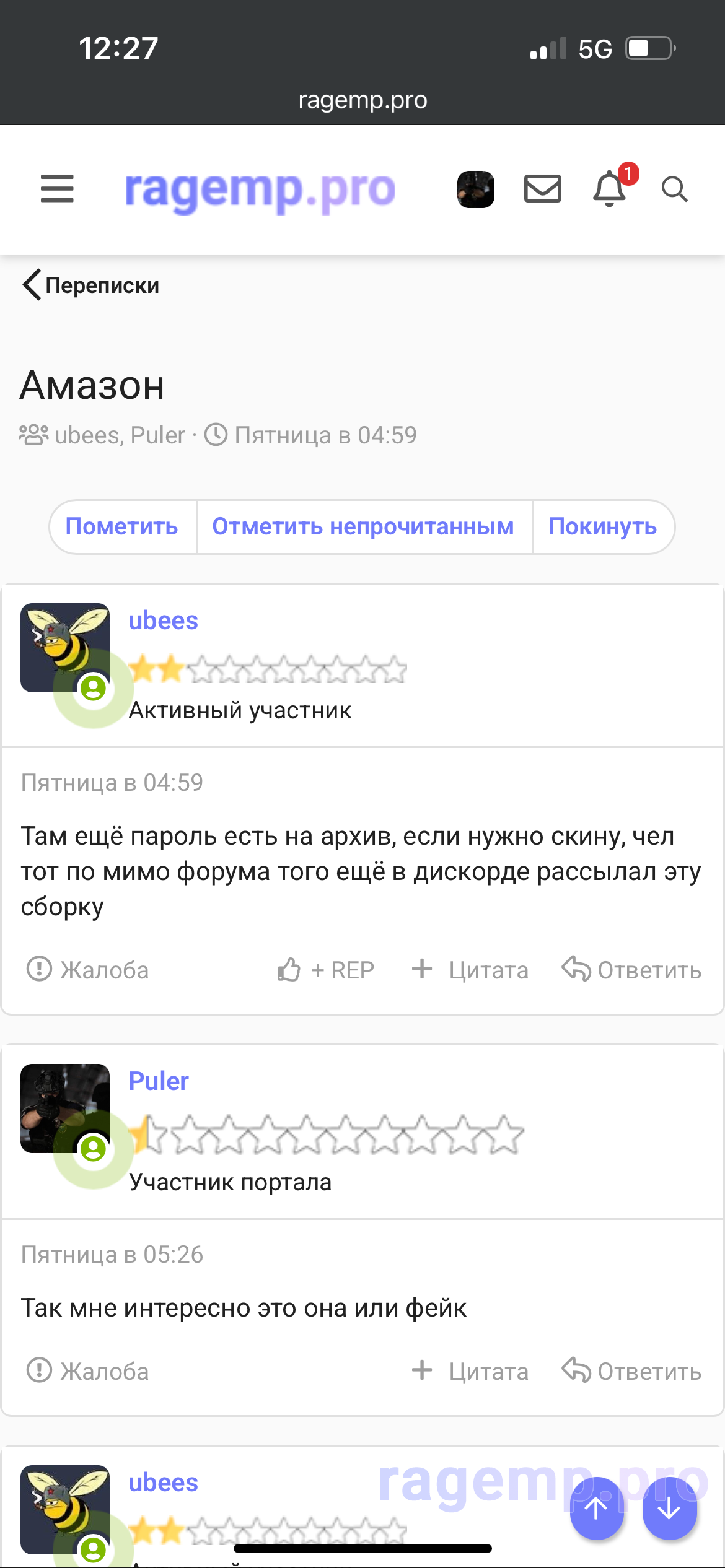Viewport: 725px width, 1568px height.
Task: Report Puler's message with Жалоба
Action: point(87,1371)
